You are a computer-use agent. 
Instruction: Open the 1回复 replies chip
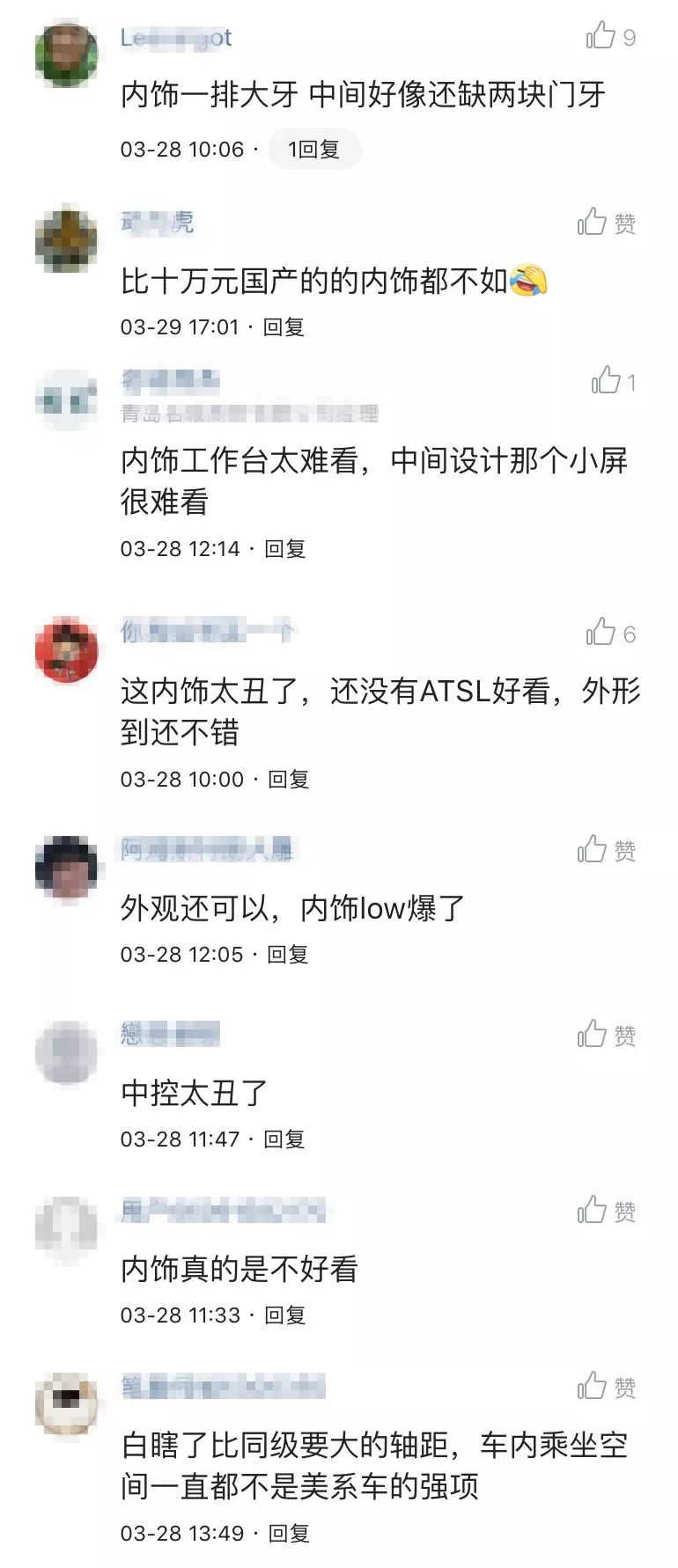tap(313, 150)
